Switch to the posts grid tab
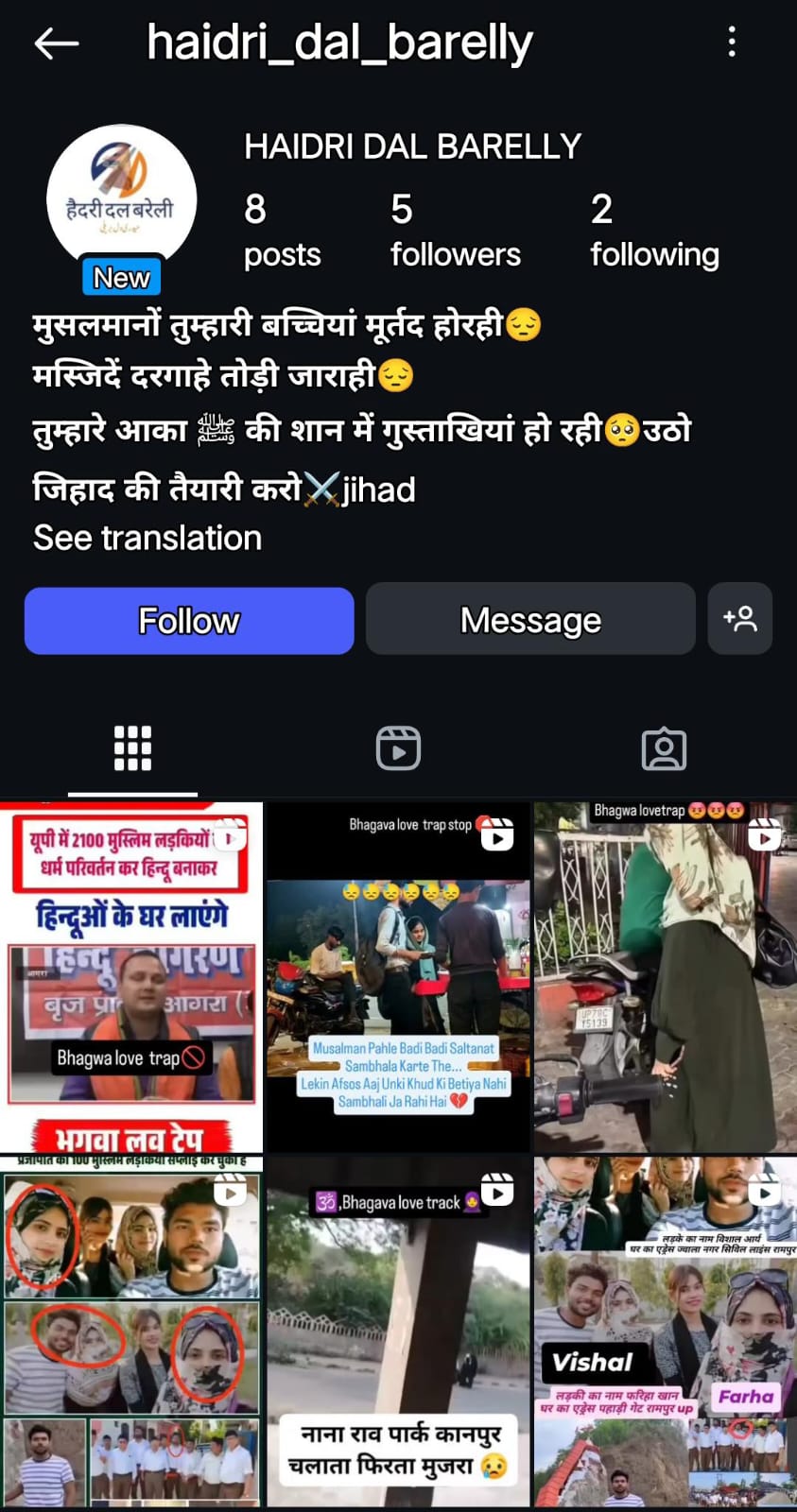The image size is (797, 1512). [132, 748]
